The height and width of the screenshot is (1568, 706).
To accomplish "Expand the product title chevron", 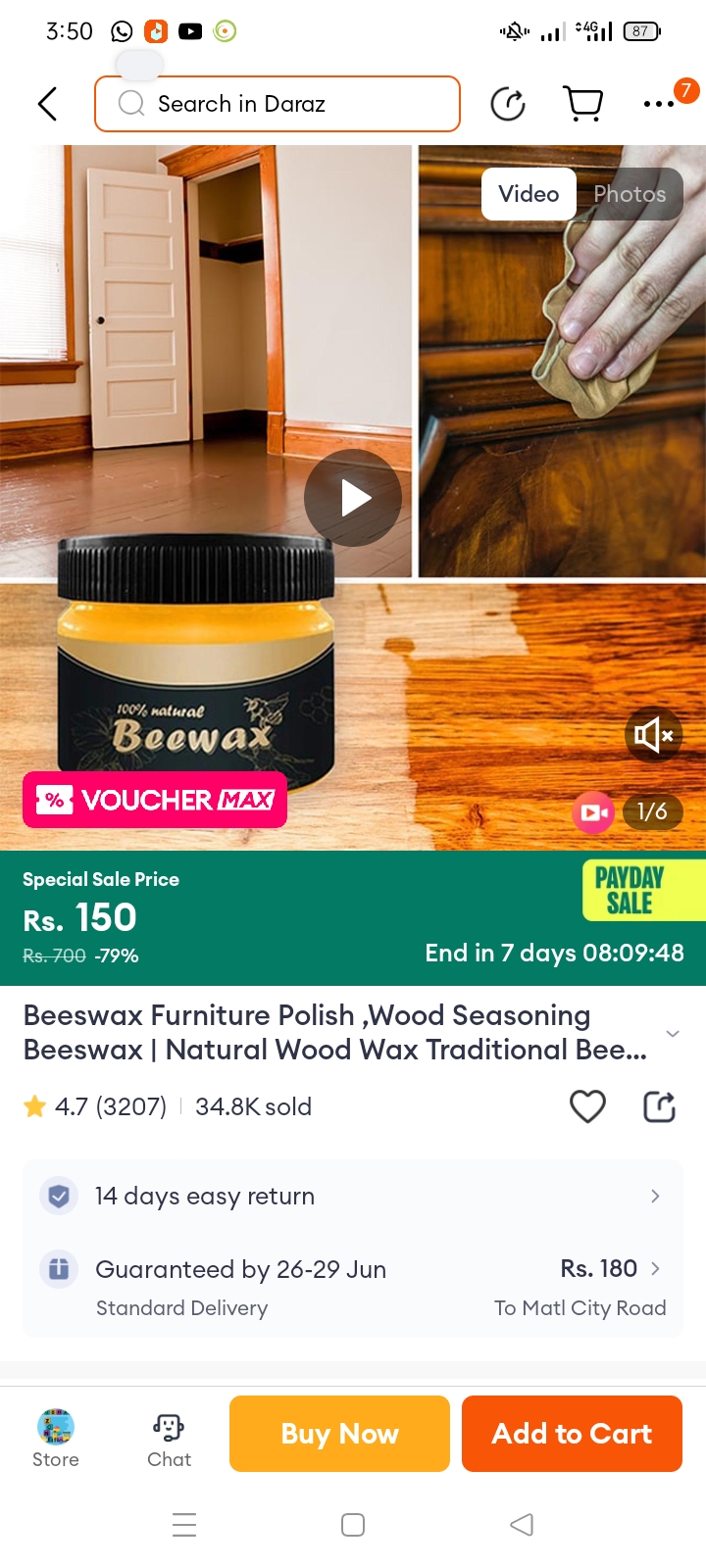I will coord(673,1034).
